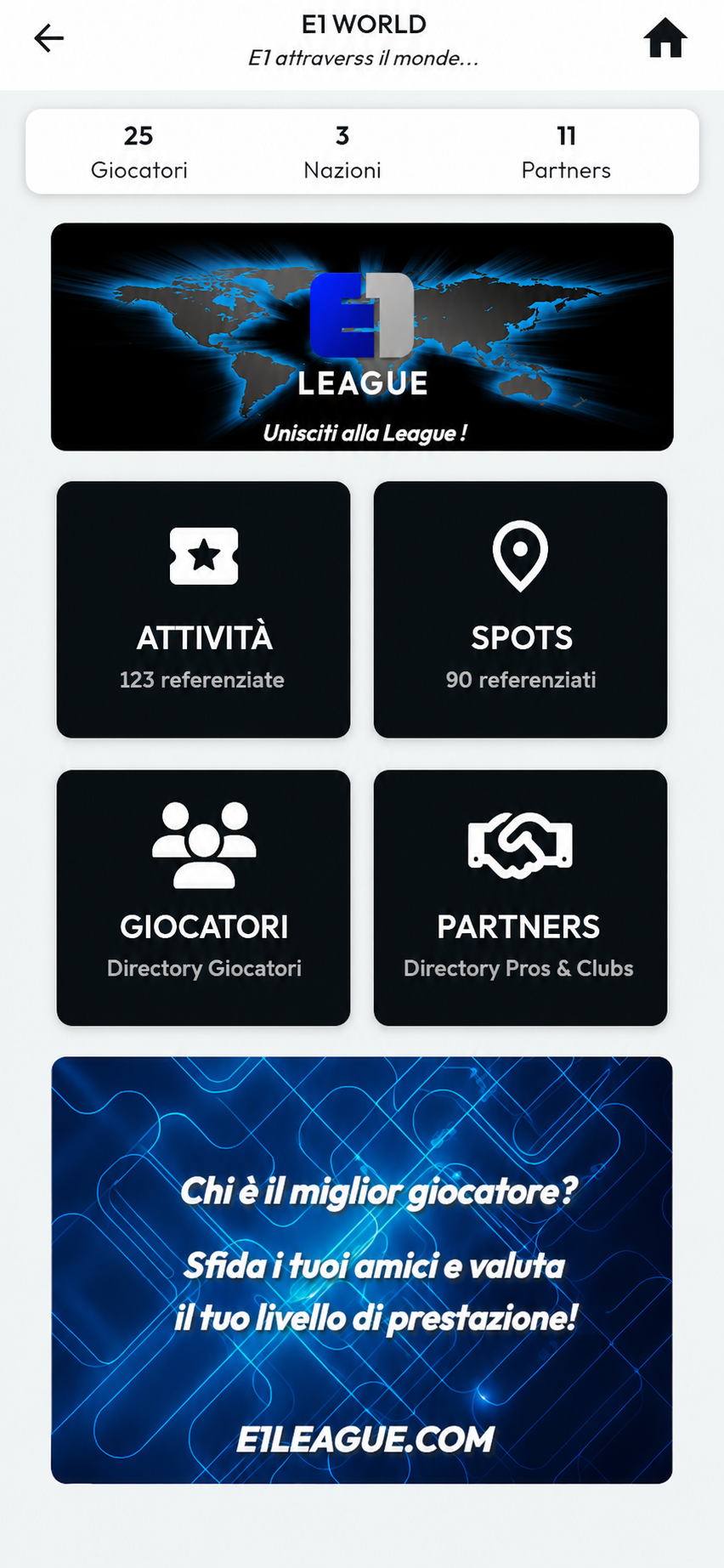Go back using the arrow icon
The height and width of the screenshot is (1568, 724).
point(48,38)
